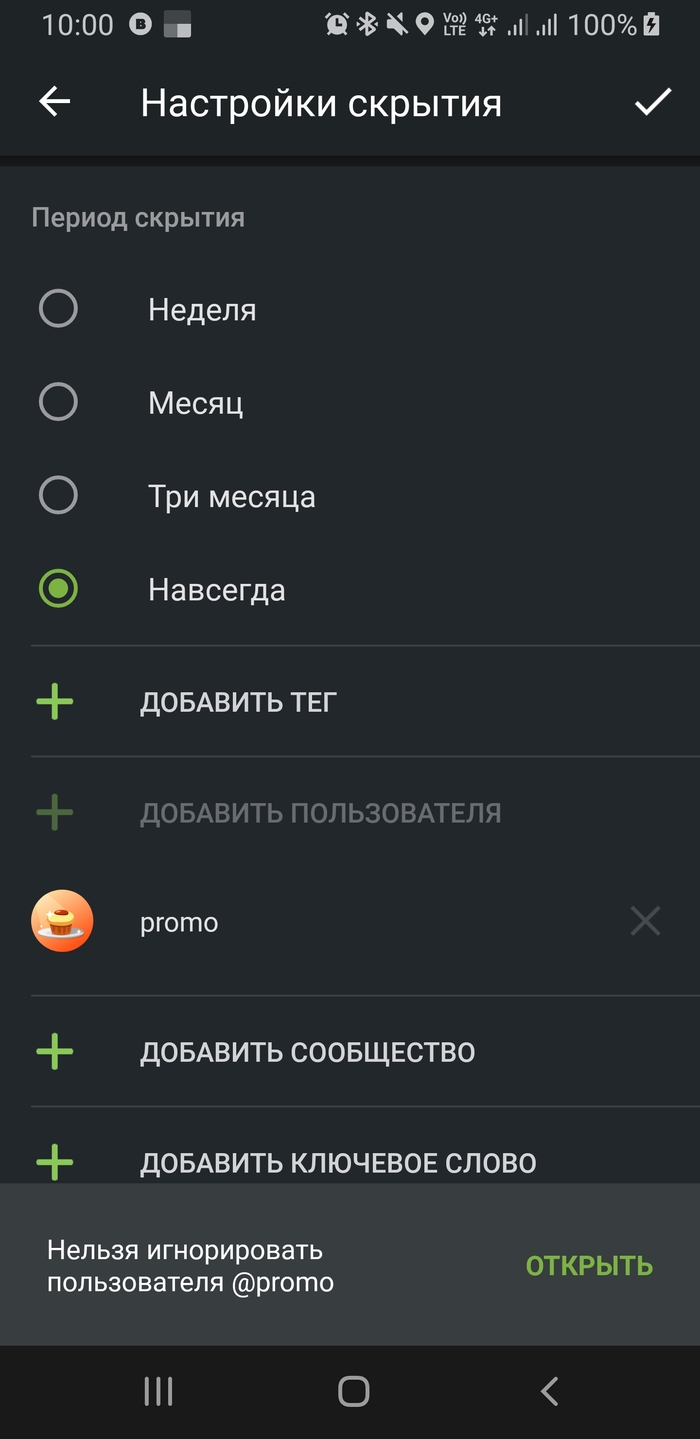
Task: Confirm hide settings with the checkmark
Action: [652, 102]
